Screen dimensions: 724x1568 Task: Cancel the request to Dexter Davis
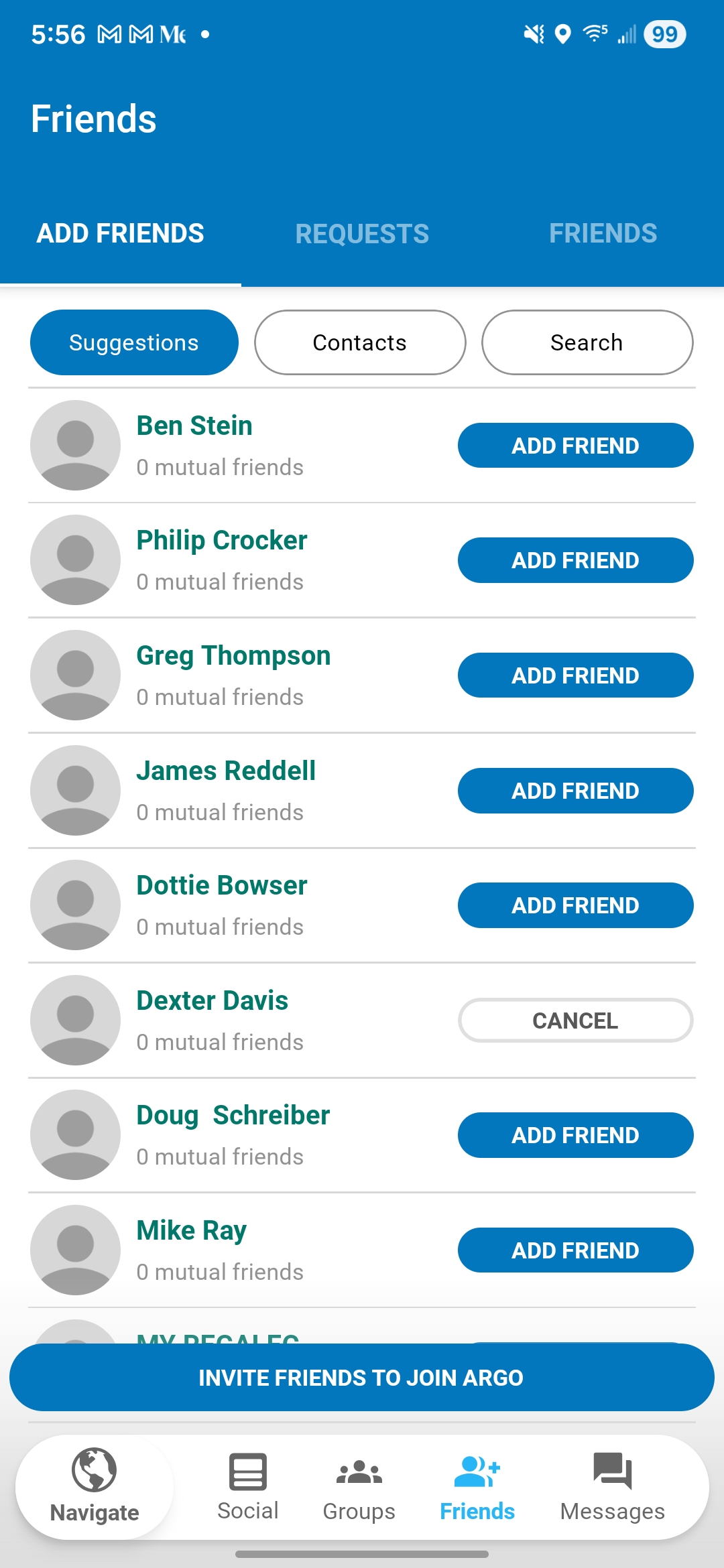[x=575, y=1021]
